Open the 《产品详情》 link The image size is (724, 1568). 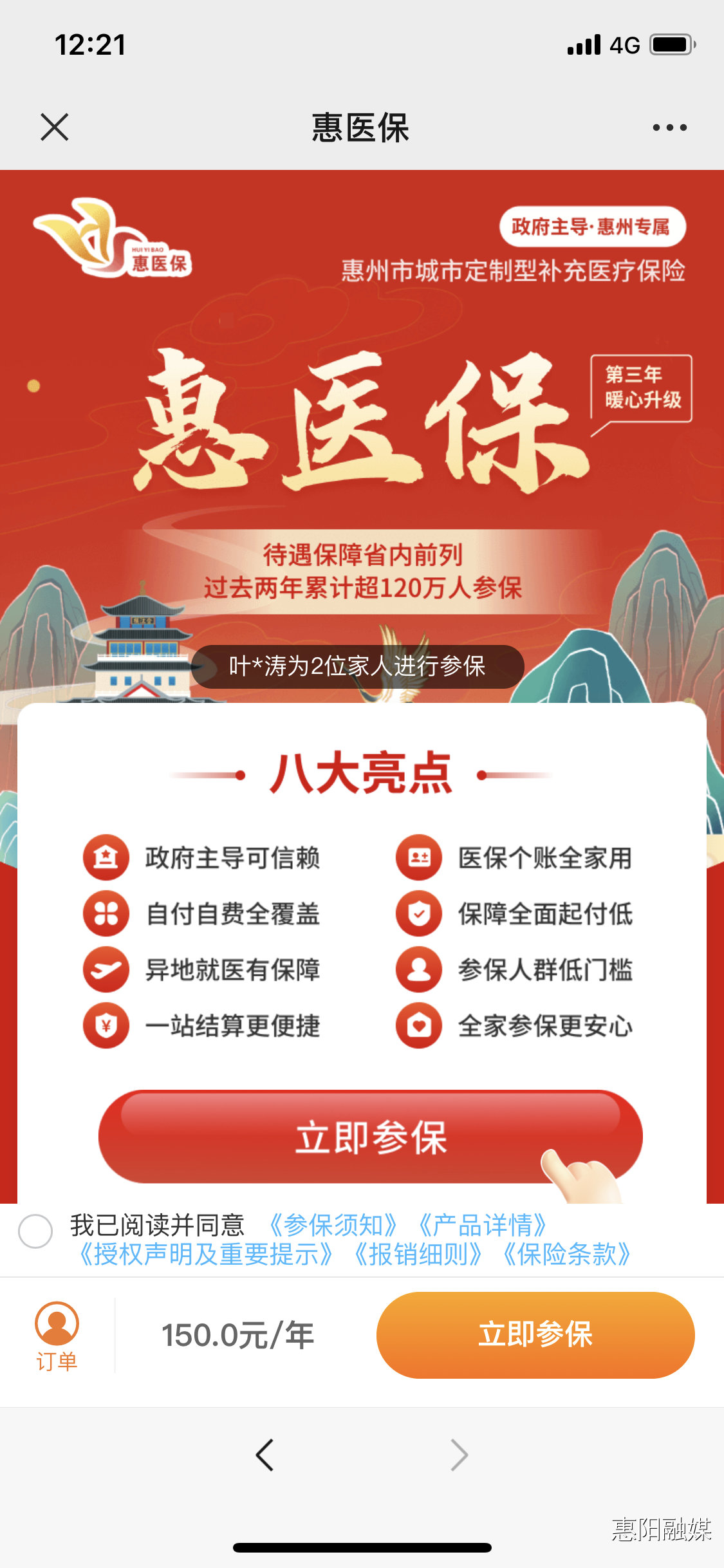483,1225
